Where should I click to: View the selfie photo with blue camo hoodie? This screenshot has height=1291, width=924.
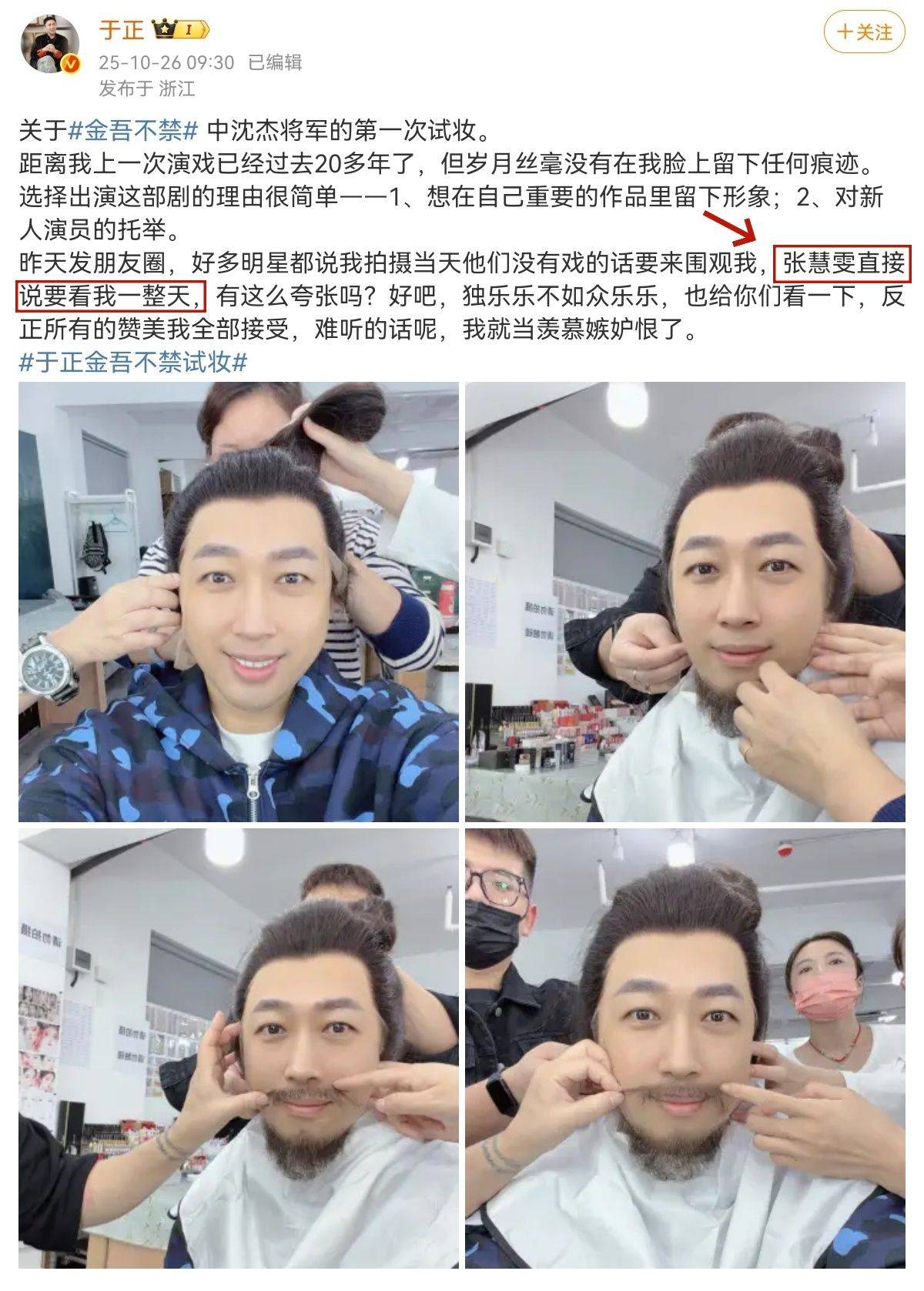click(x=238, y=602)
